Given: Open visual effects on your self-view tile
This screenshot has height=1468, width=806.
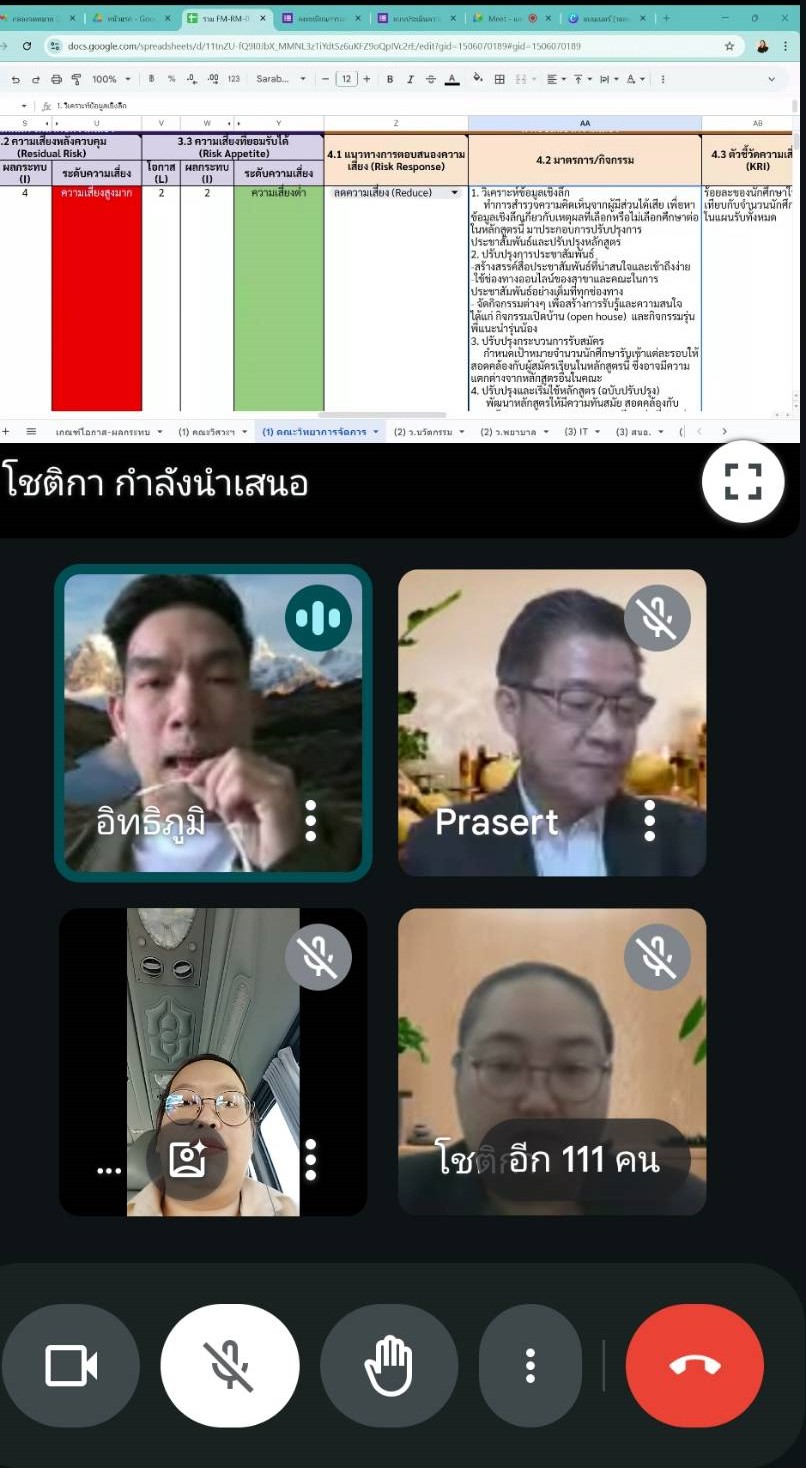Looking at the screenshot, I should [x=188, y=1159].
